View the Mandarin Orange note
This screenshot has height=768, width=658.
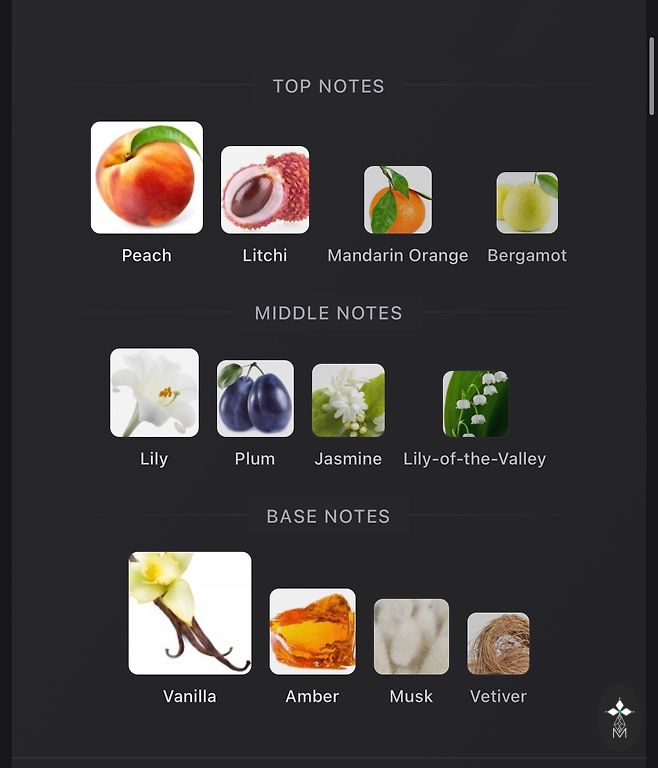(398, 200)
